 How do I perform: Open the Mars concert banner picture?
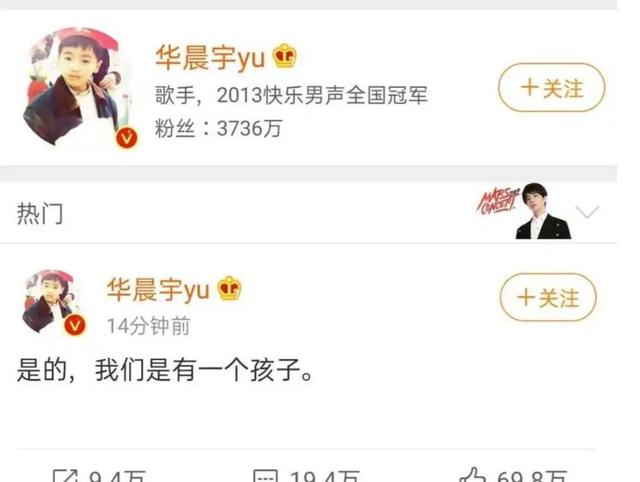pyautogui.click(x=523, y=212)
